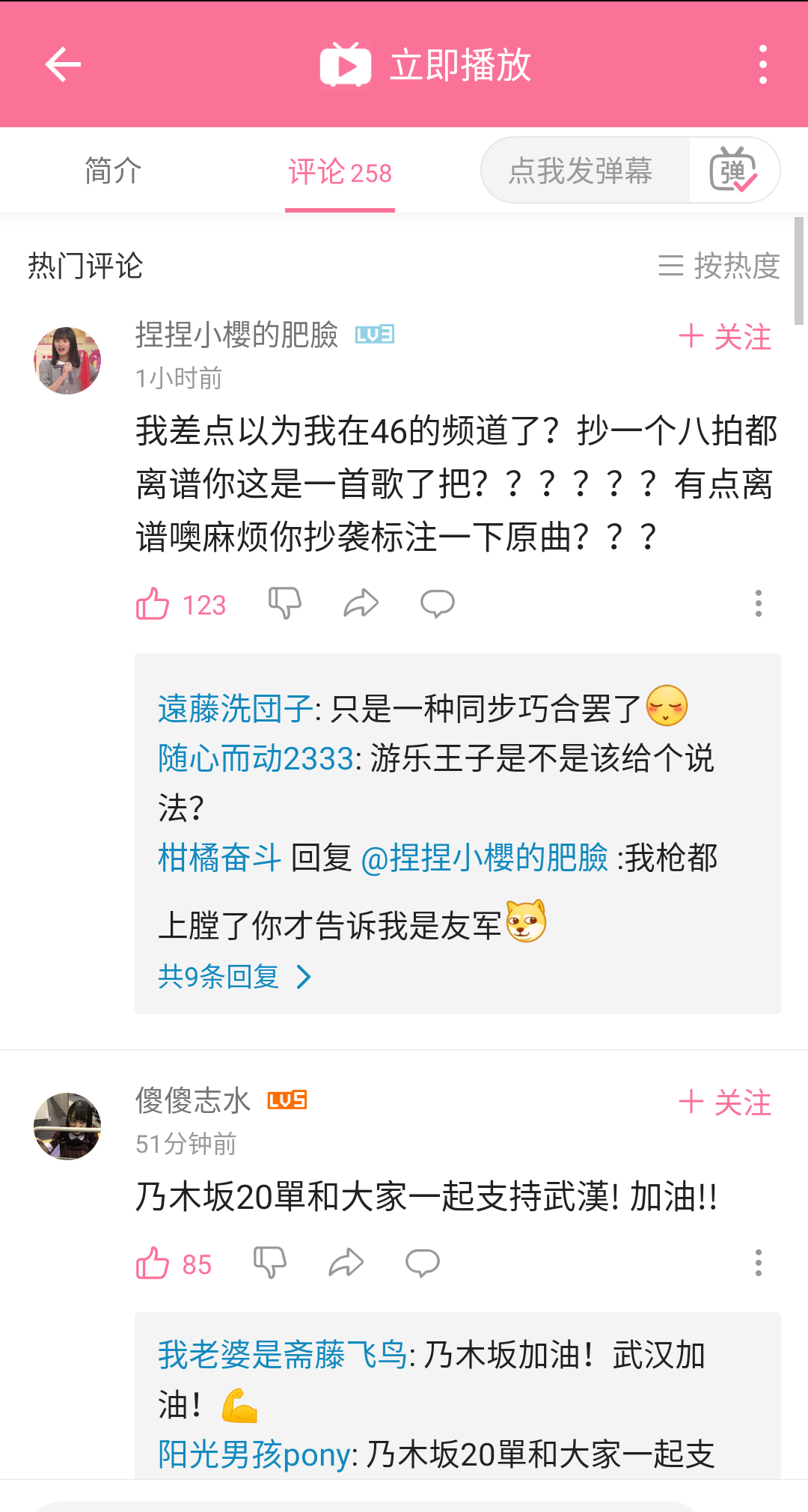Open the 点我发弹幕 input field
Image resolution: width=808 pixels, height=1512 pixels.
coord(582,171)
